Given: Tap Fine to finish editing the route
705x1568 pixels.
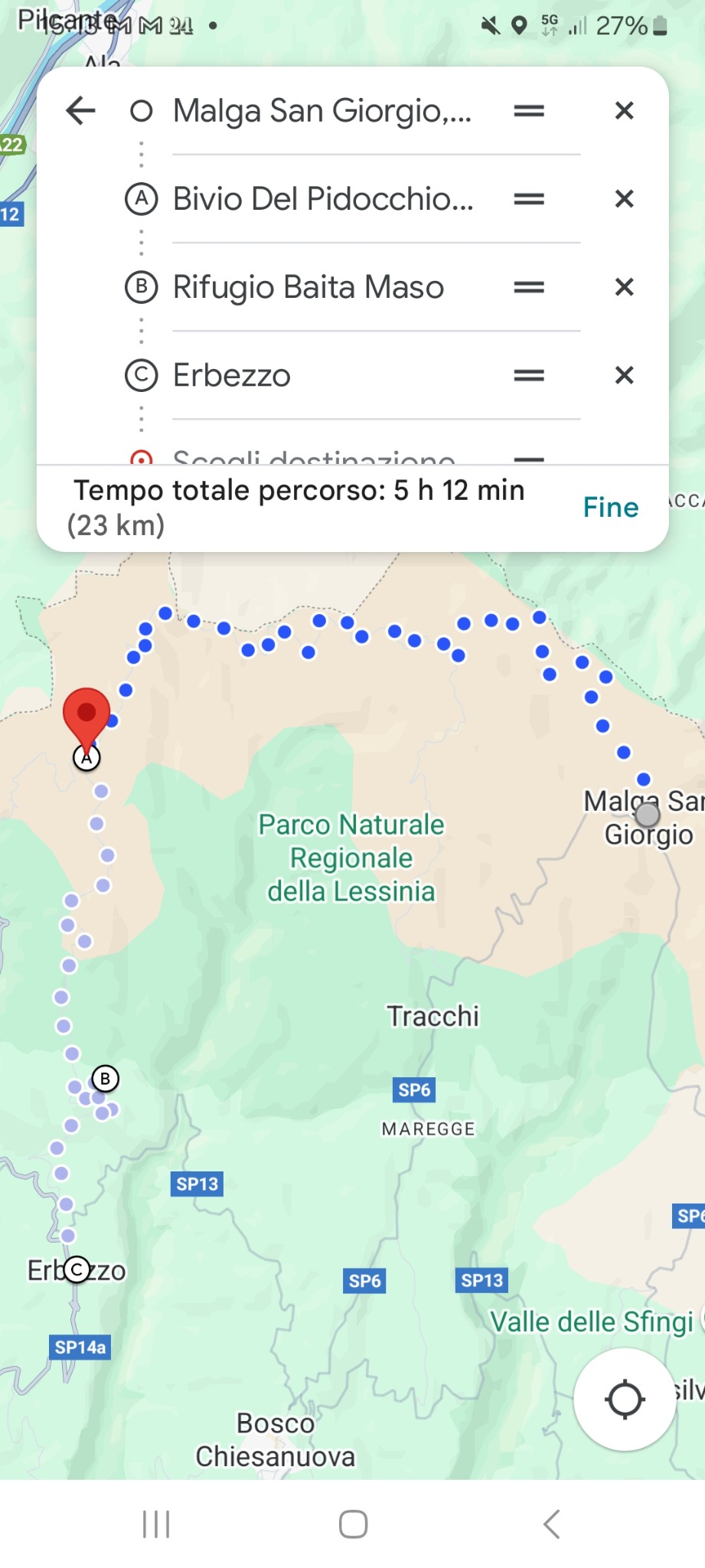Looking at the screenshot, I should pyautogui.click(x=610, y=506).
